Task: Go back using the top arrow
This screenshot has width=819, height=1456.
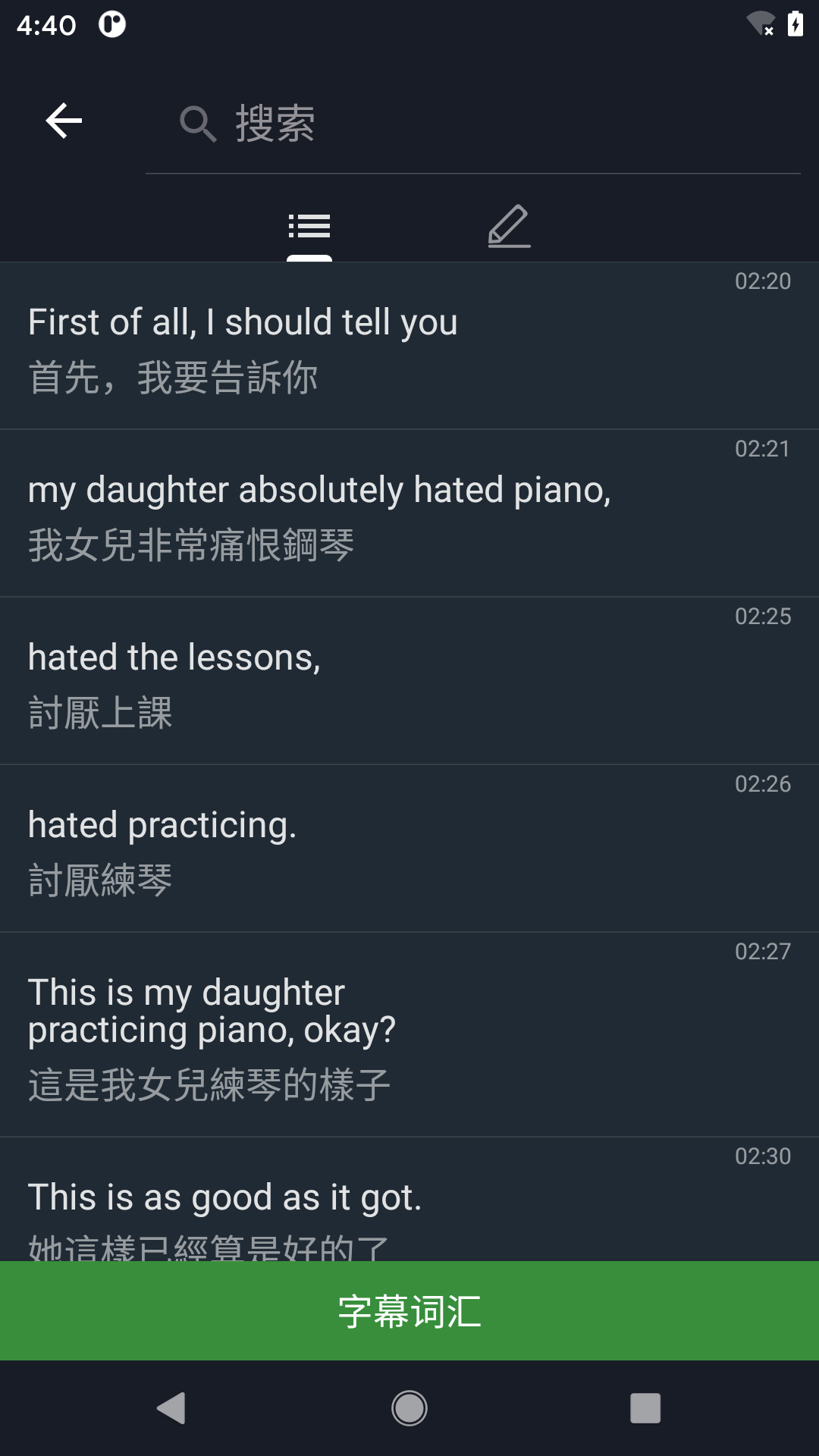Action: pos(64,121)
